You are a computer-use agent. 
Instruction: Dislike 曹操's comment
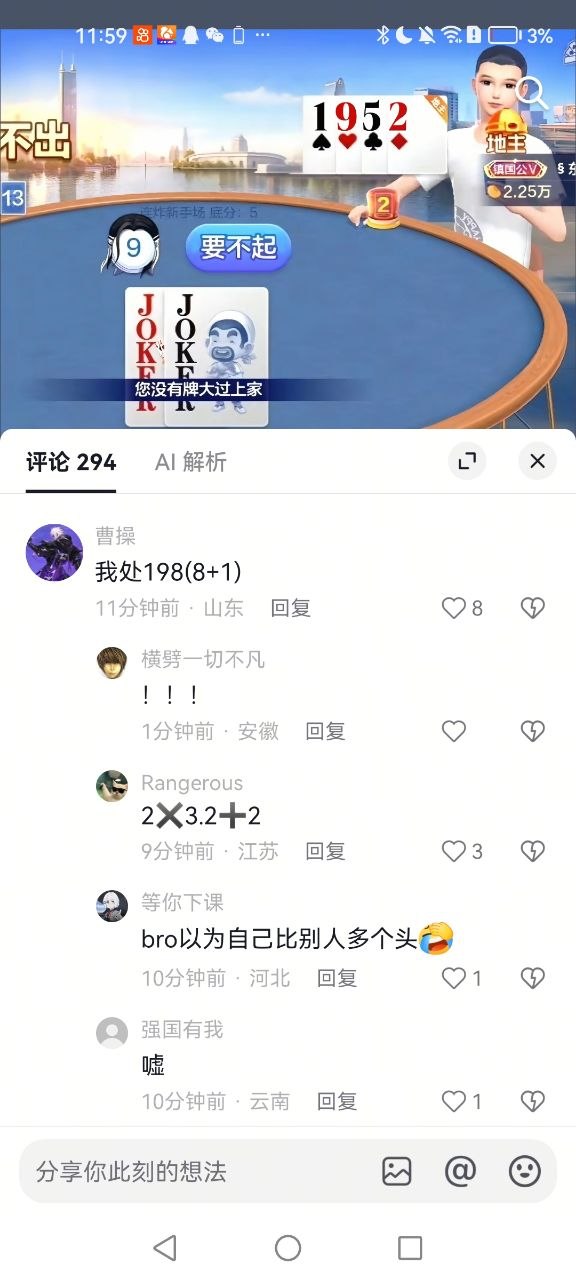533,607
